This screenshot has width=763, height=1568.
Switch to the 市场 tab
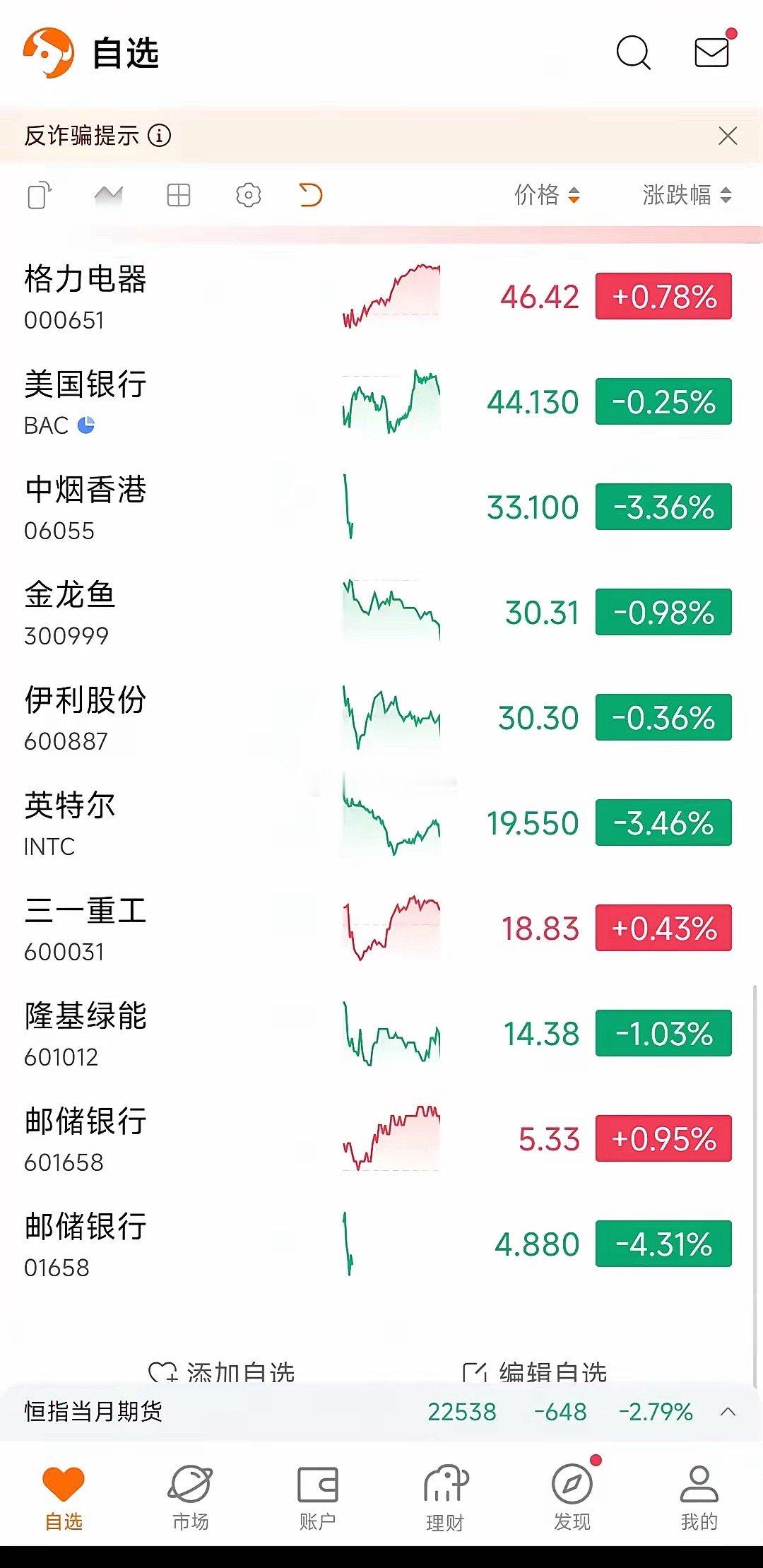pyautogui.click(x=190, y=1497)
